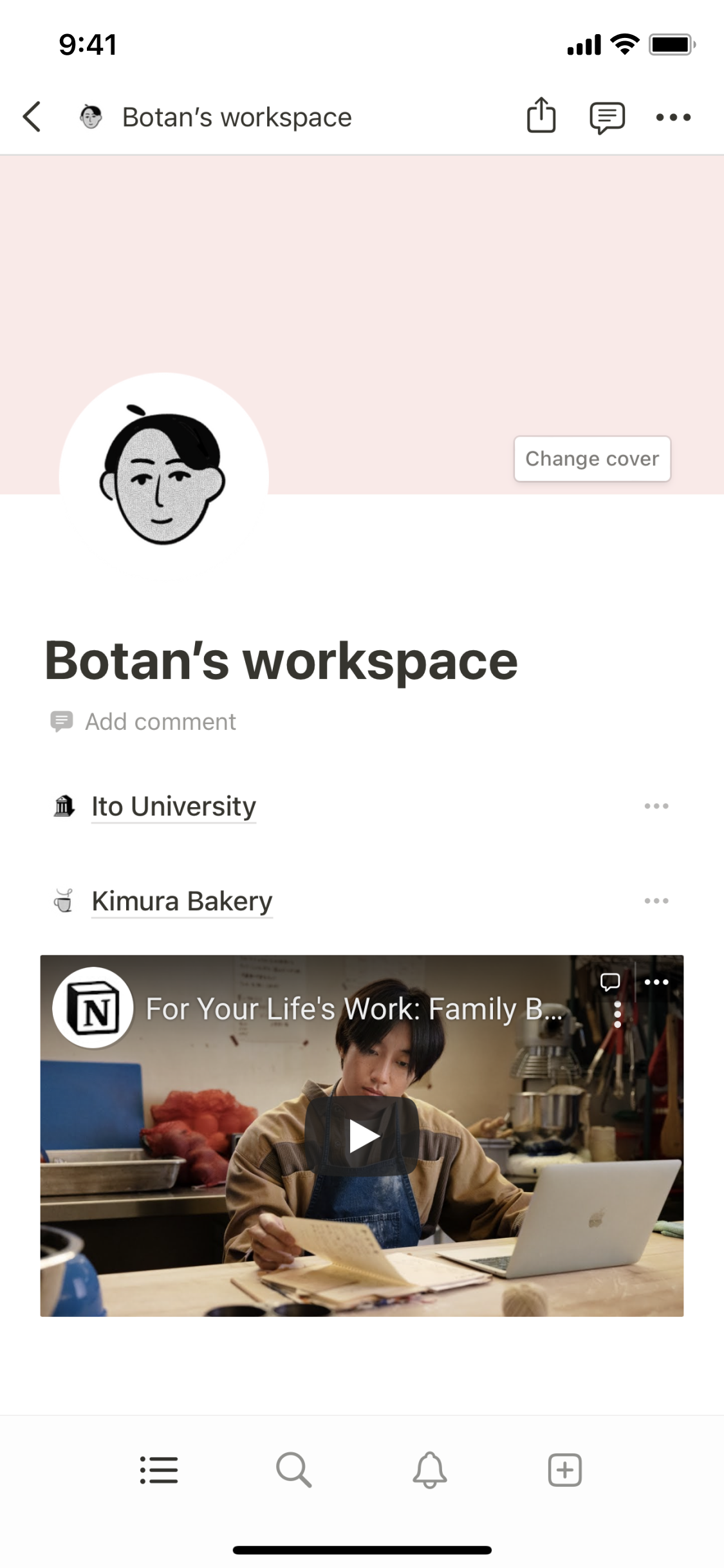This screenshot has height=1568, width=724.
Task: Open the page list in bottom bar
Action: (x=159, y=1470)
